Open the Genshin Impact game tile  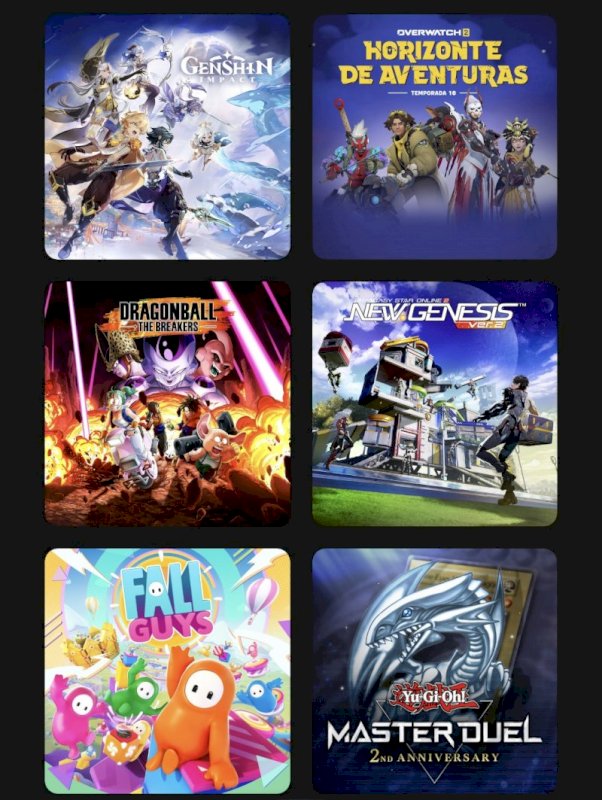pos(167,136)
